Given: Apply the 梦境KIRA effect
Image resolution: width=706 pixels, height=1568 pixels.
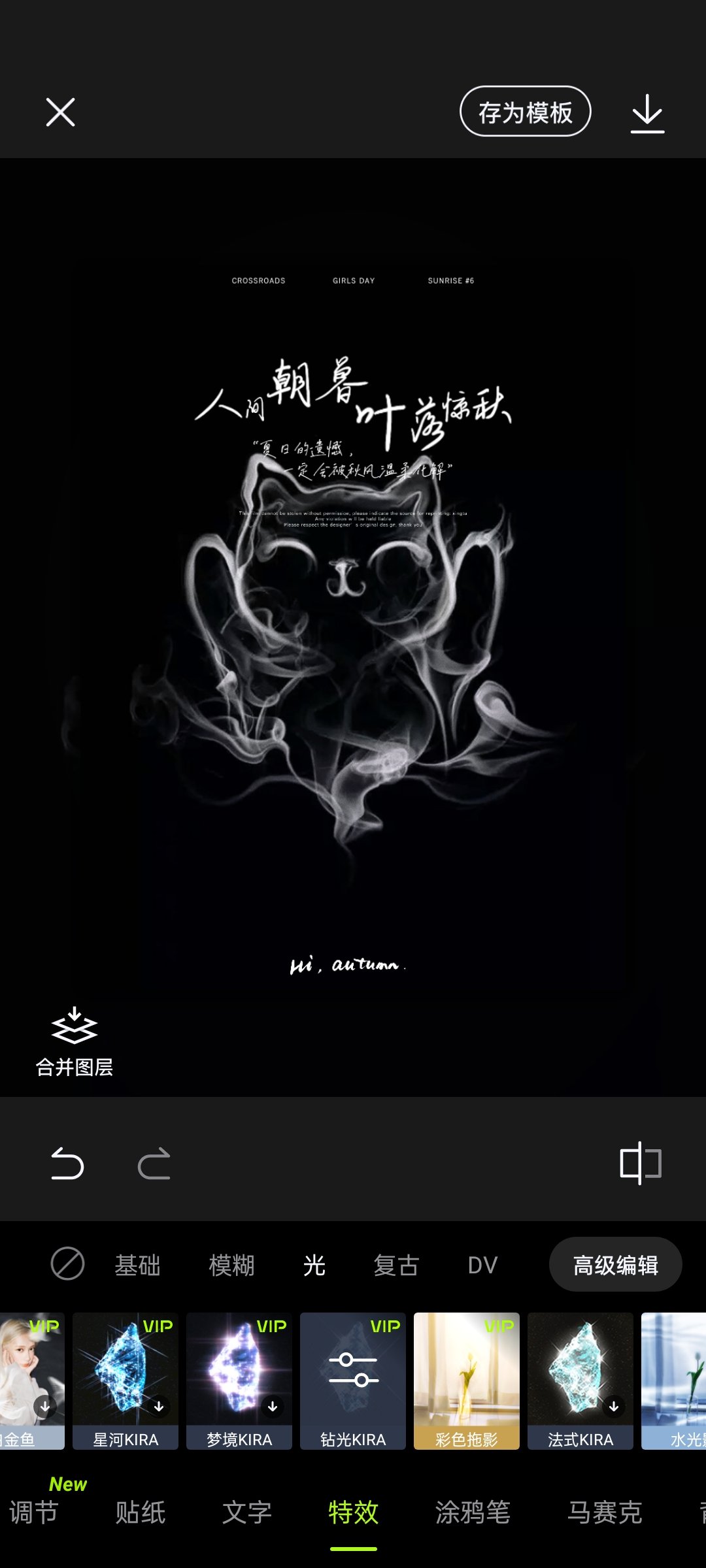Looking at the screenshot, I should (x=239, y=1380).
